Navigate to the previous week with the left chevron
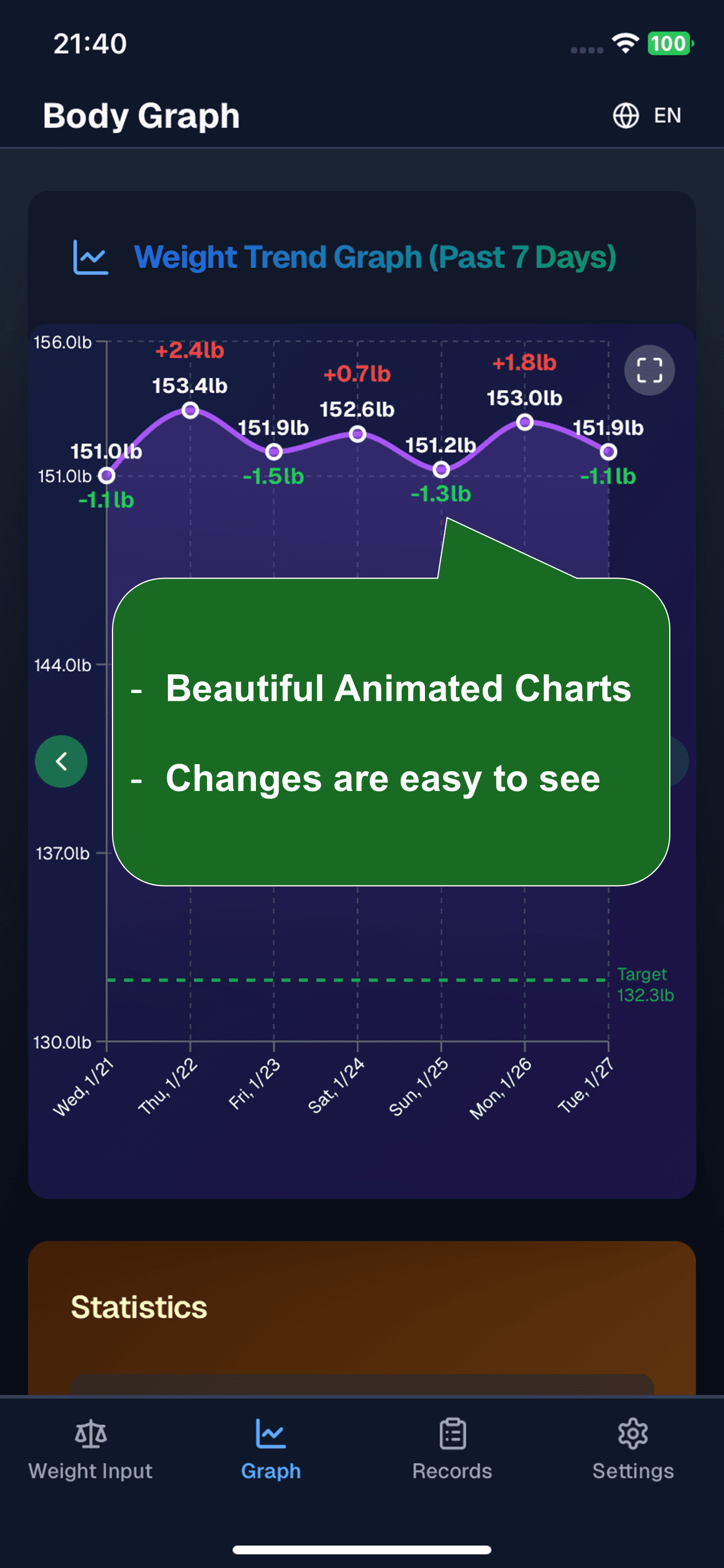 tap(61, 761)
